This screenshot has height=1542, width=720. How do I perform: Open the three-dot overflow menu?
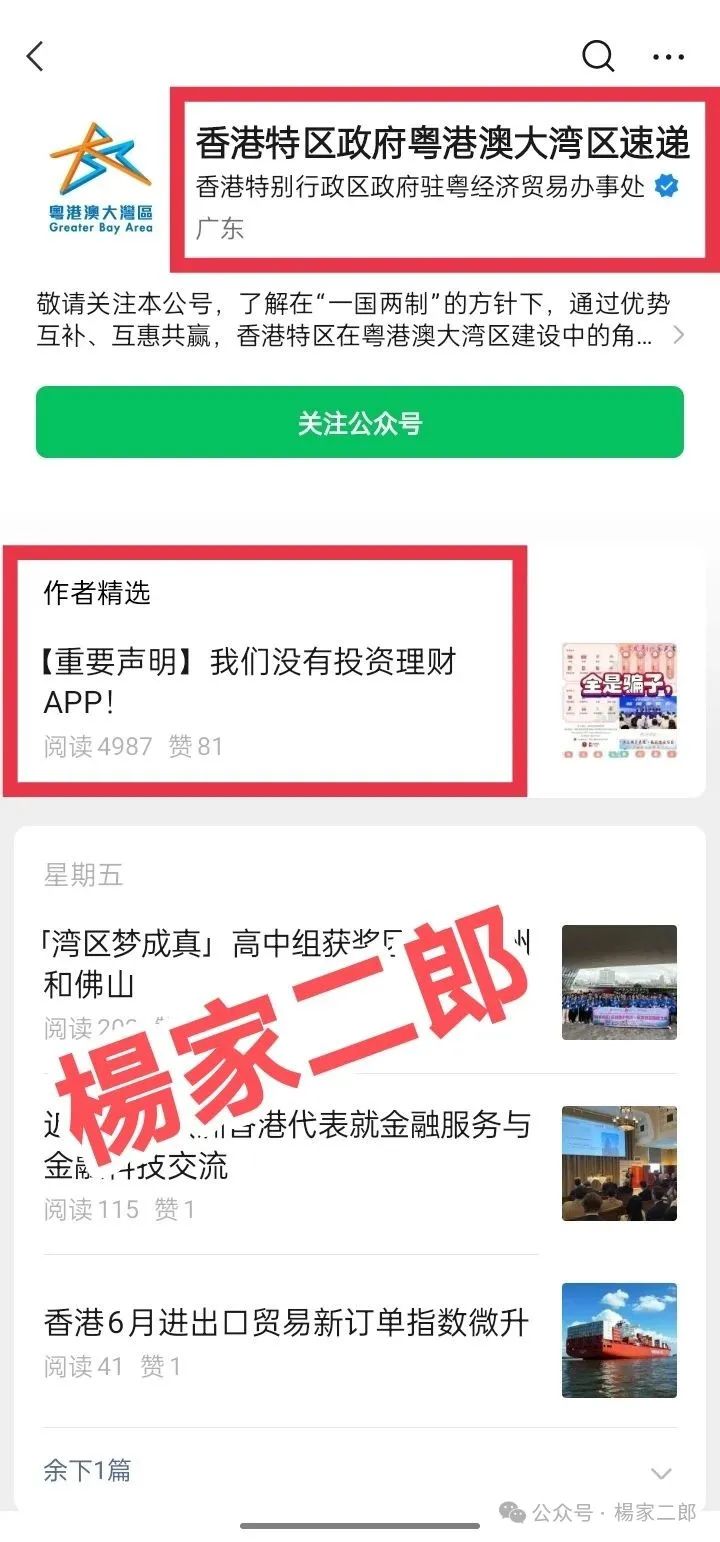(668, 57)
